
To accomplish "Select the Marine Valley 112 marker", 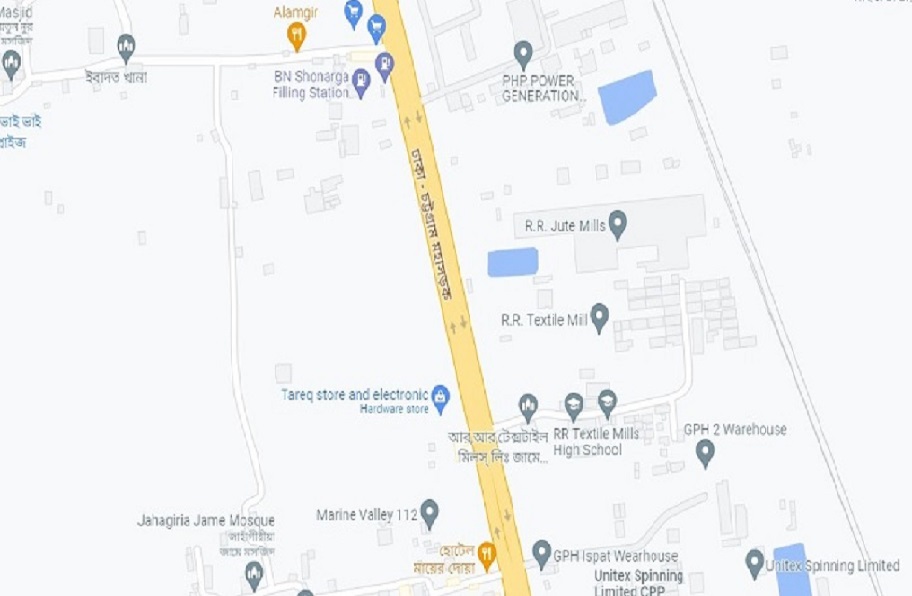I will [429, 514].
